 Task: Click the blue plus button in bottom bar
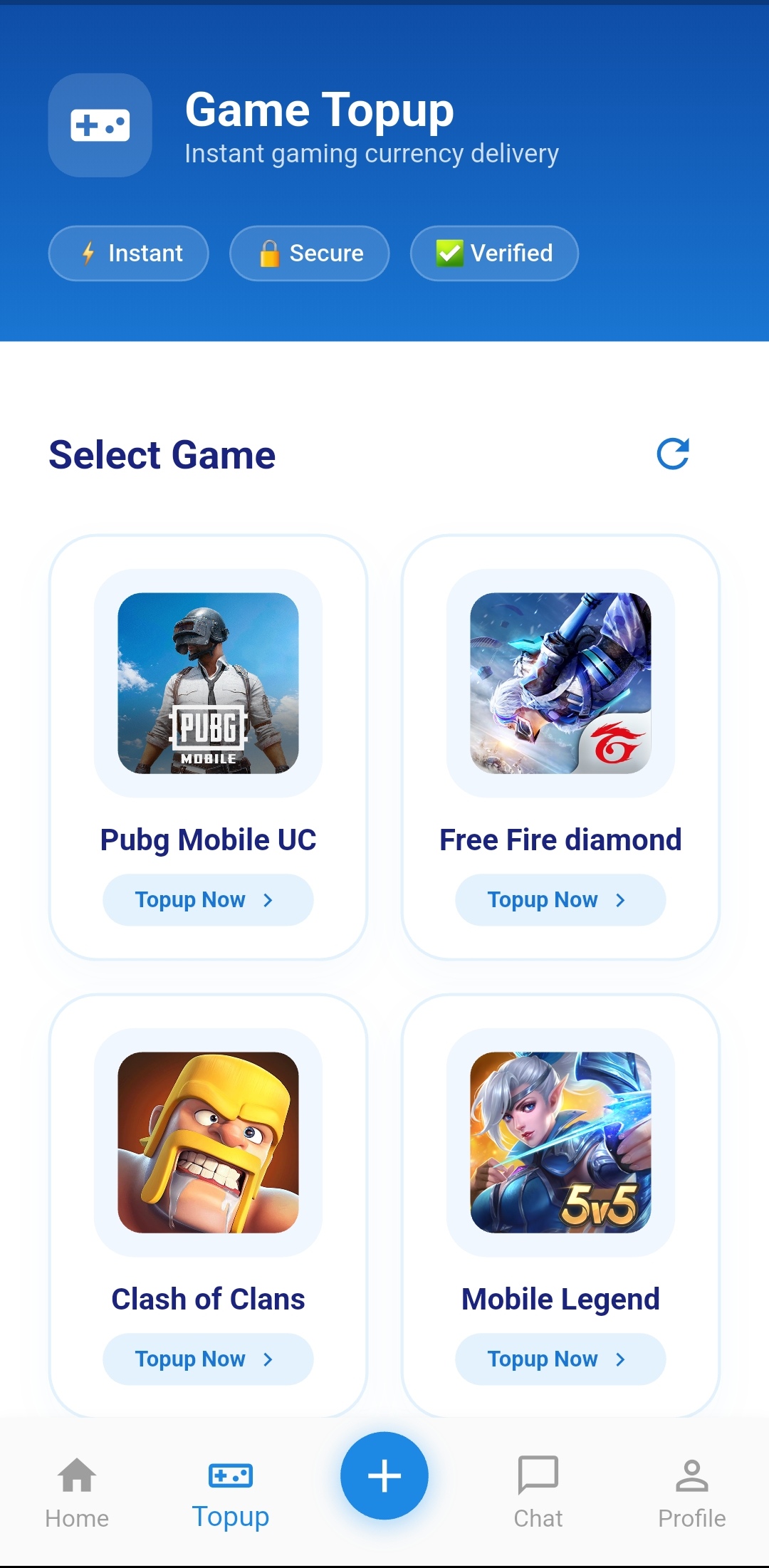[x=384, y=1475]
